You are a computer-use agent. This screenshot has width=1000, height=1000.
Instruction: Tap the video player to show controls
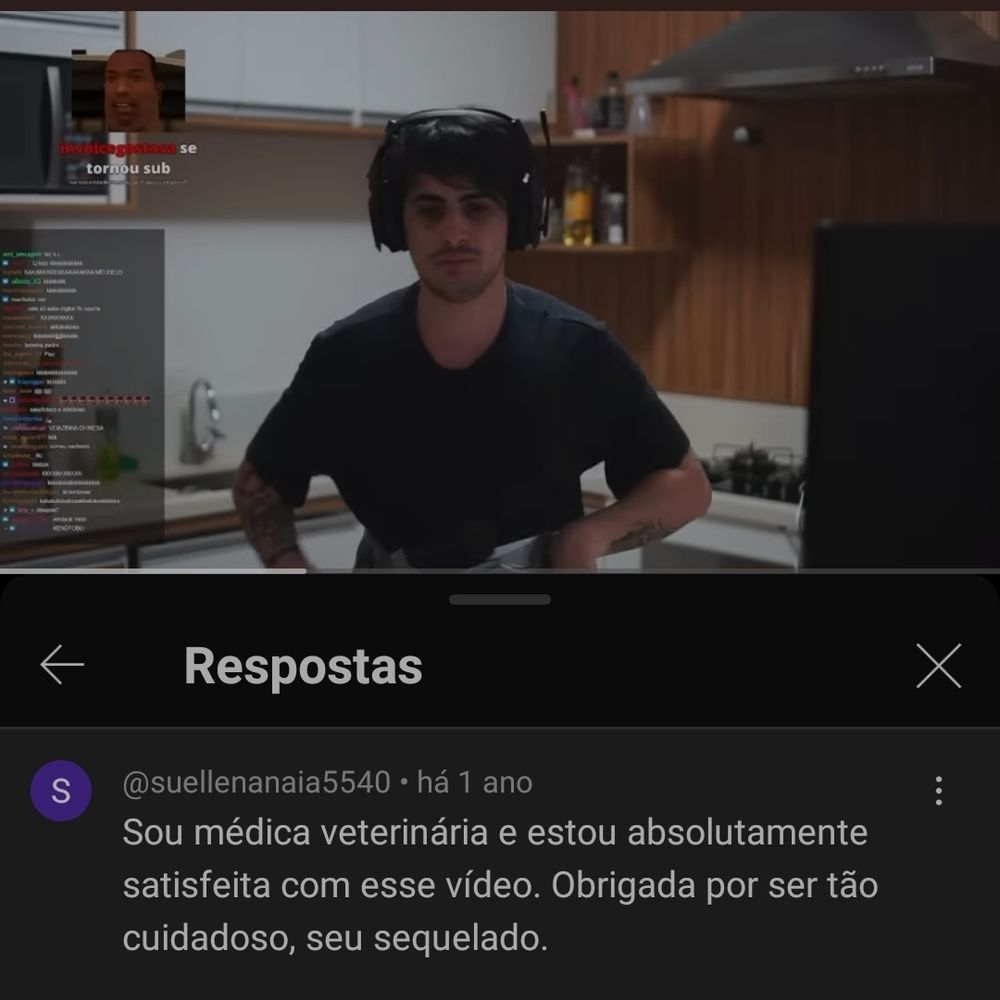point(500,290)
